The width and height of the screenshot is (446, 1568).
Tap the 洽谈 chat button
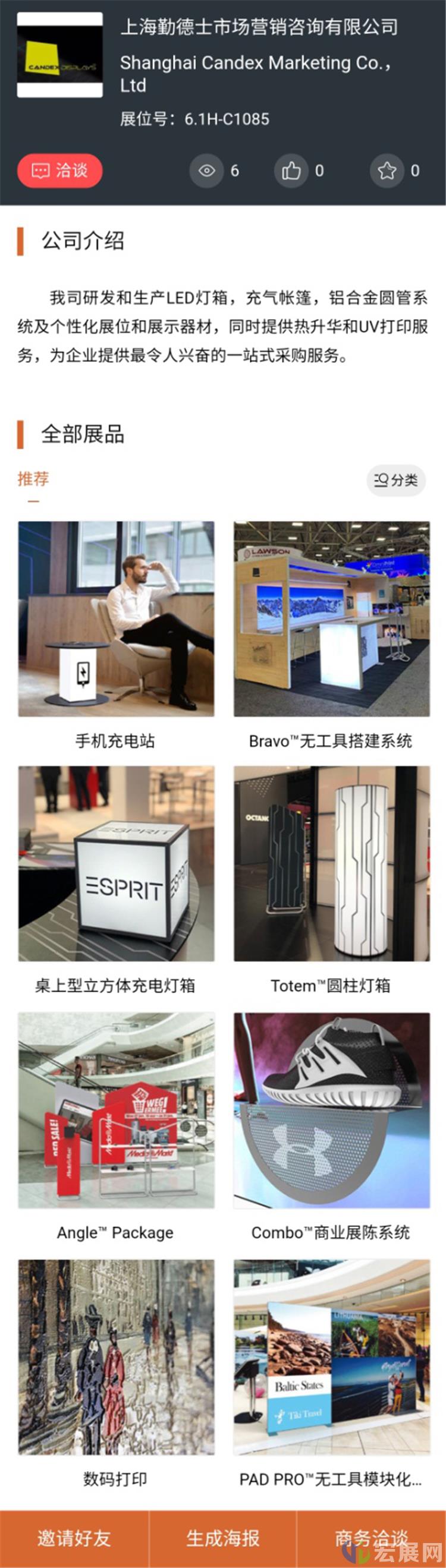point(59,171)
